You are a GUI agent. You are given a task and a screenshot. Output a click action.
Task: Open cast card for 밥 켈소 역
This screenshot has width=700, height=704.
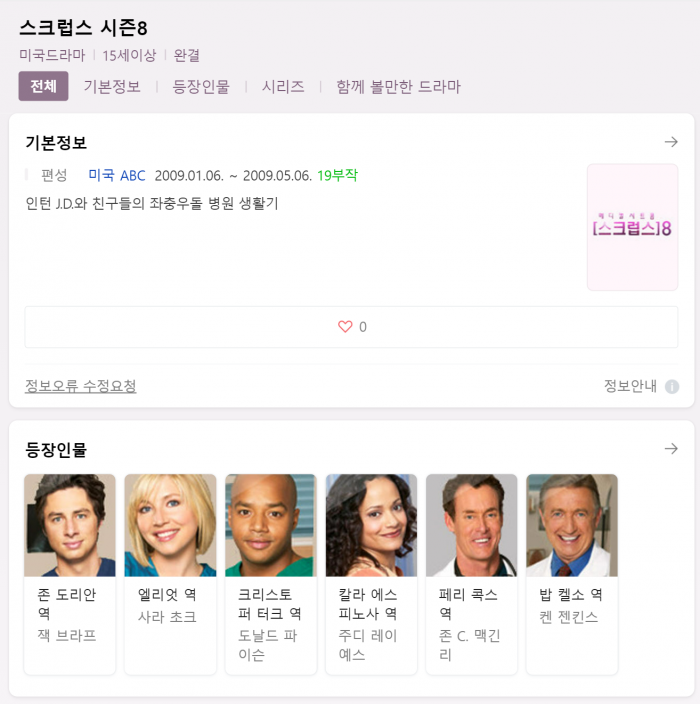571,573
